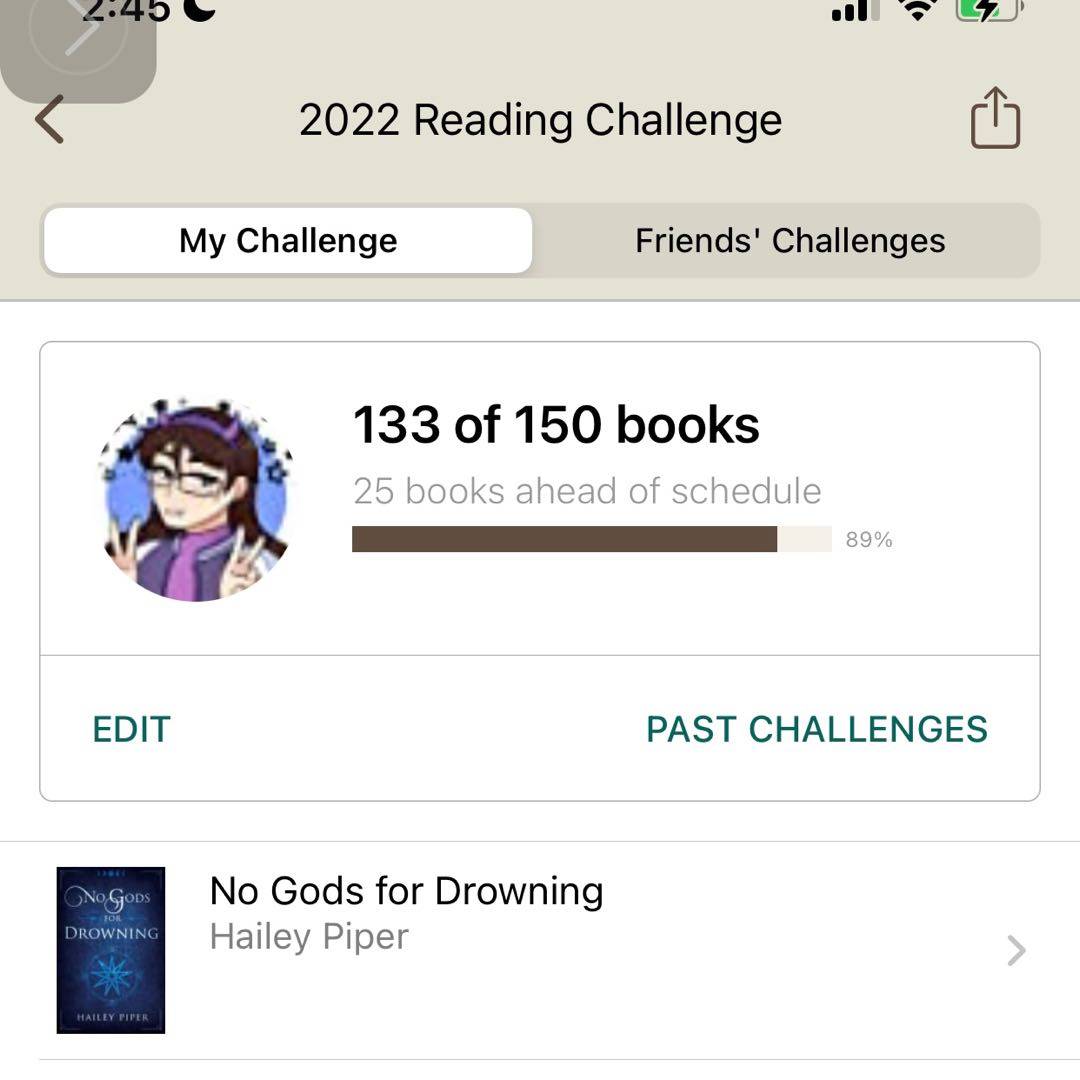Share the 2022 Reading Challenge
1080x1080 pixels.
tap(995, 118)
